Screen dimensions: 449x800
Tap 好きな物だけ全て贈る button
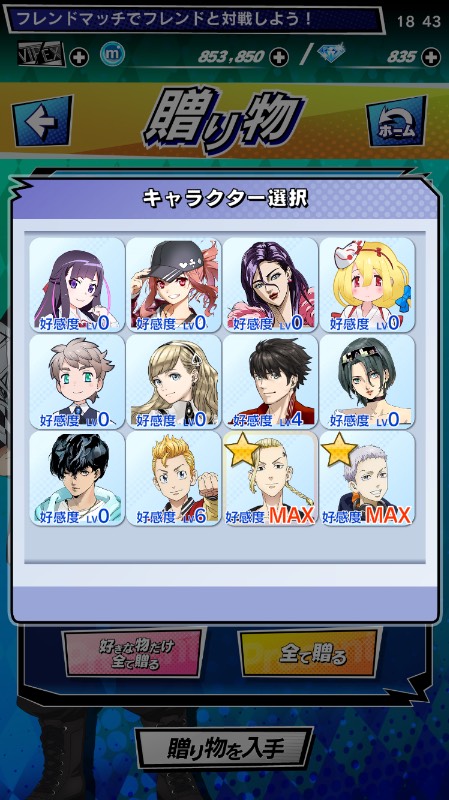(x=135, y=654)
